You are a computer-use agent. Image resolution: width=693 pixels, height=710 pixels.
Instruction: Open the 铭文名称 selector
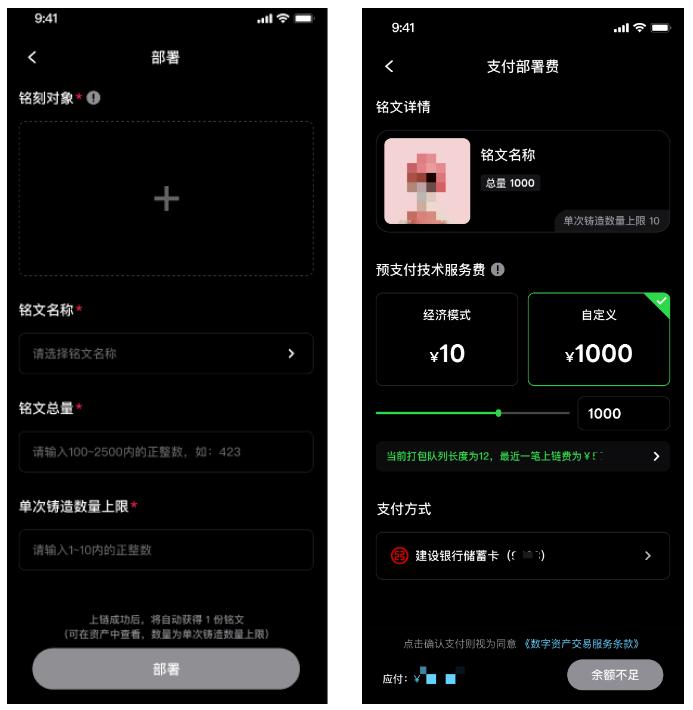click(166, 353)
